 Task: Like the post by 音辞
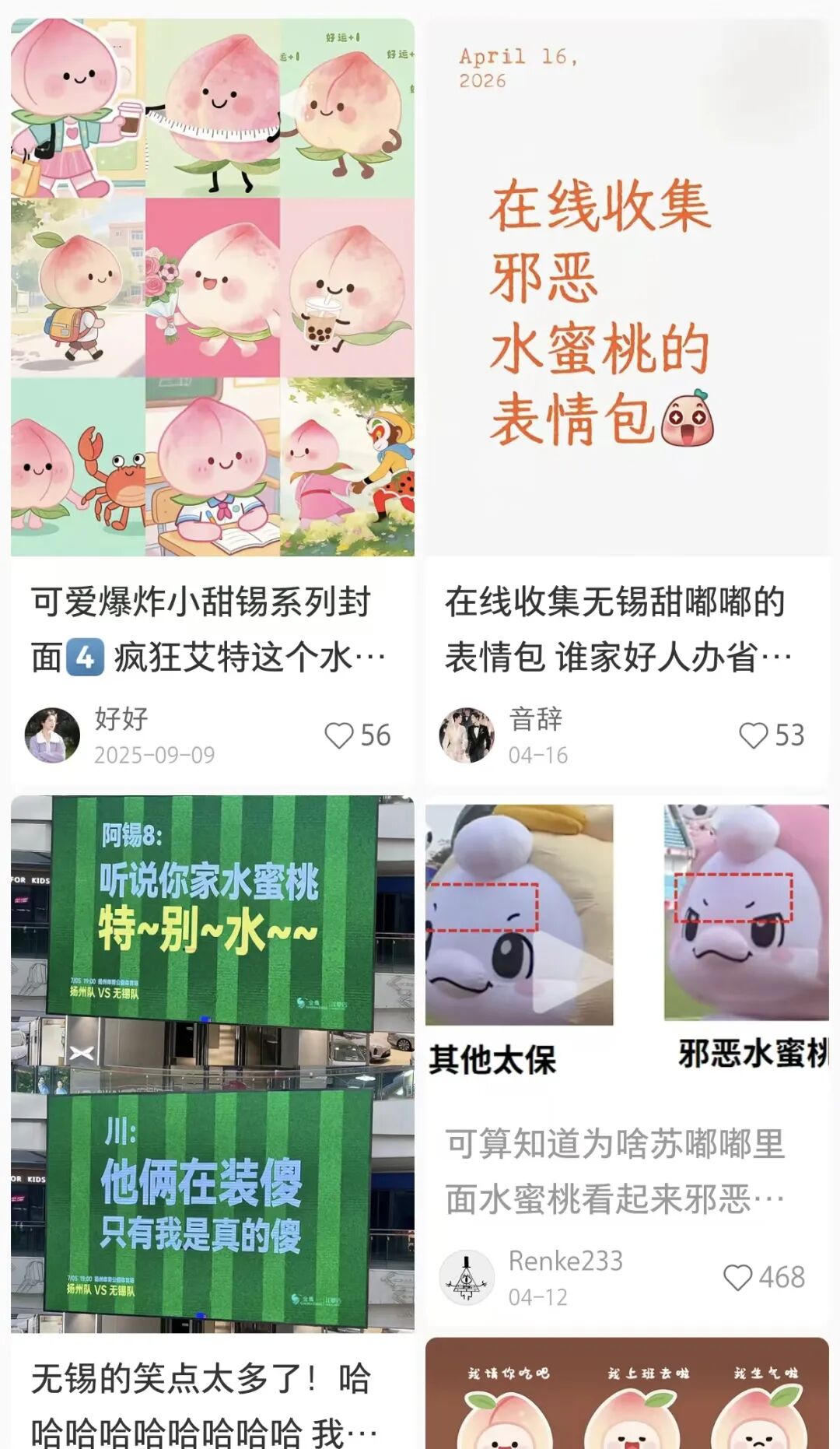tap(772, 735)
